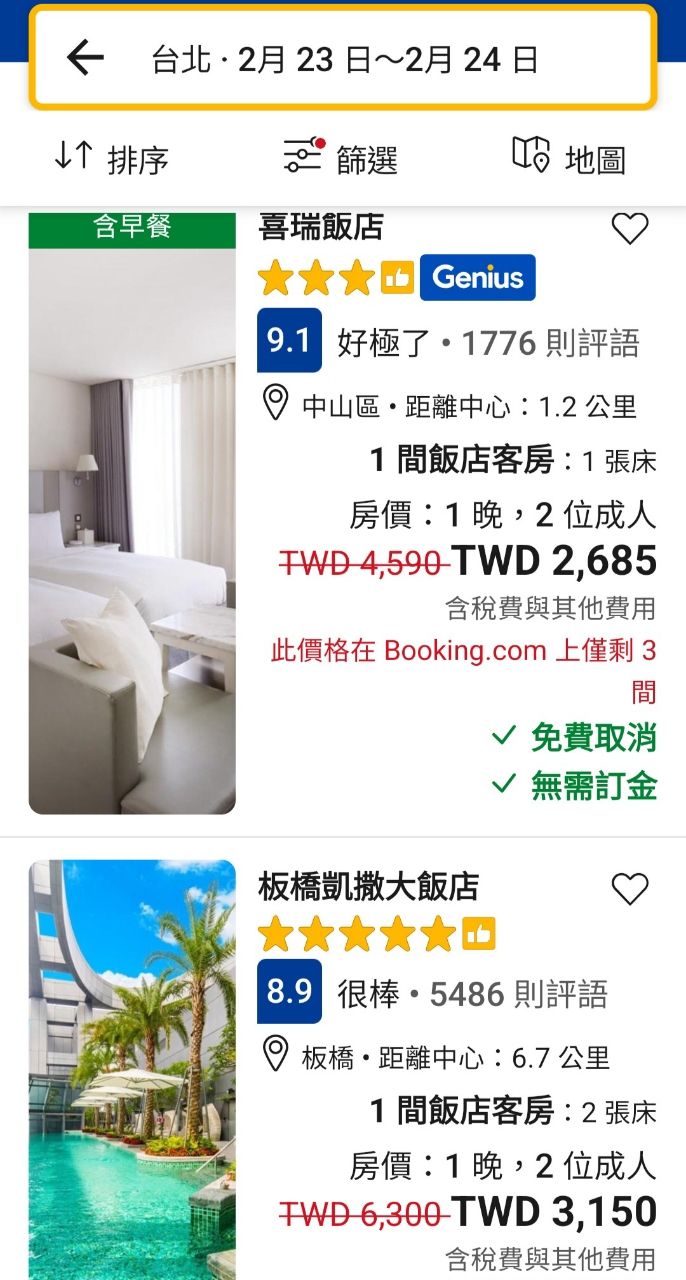Tap the back arrow in search bar
686x1280 pixels.
[86, 58]
